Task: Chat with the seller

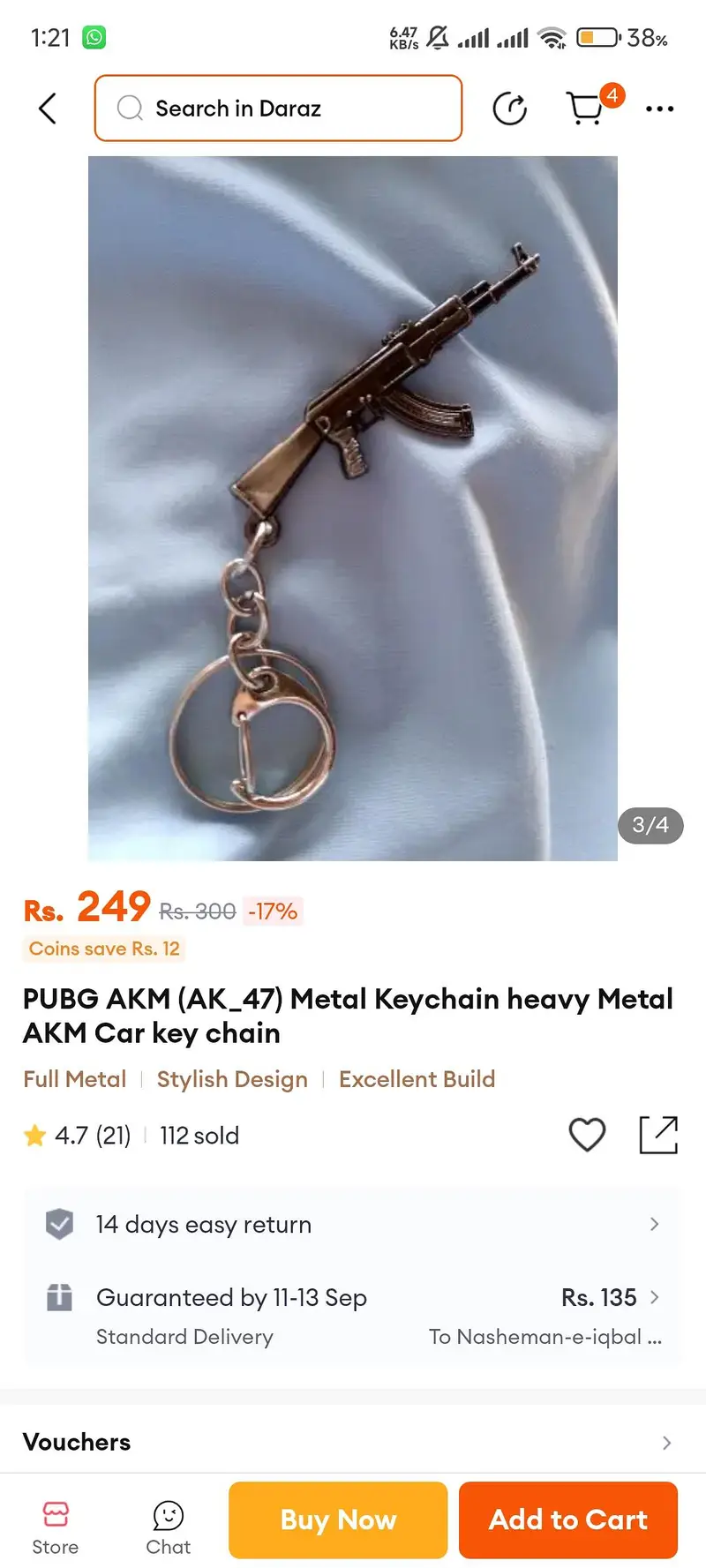Action: point(168,1527)
